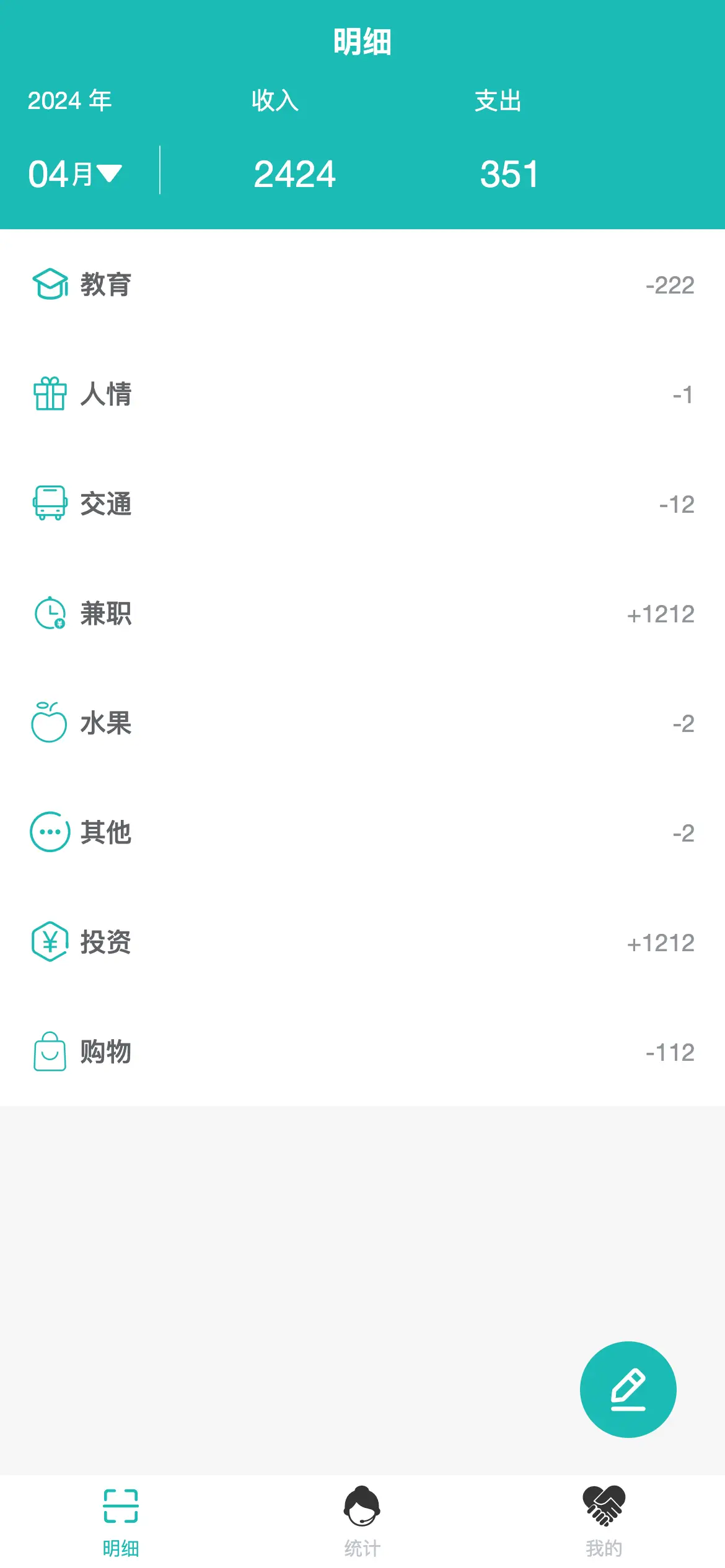Image resolution: width=725 pixels, height=1568 pixels.
Task: Open the 教育 expense entry
Action: [362, 285]
